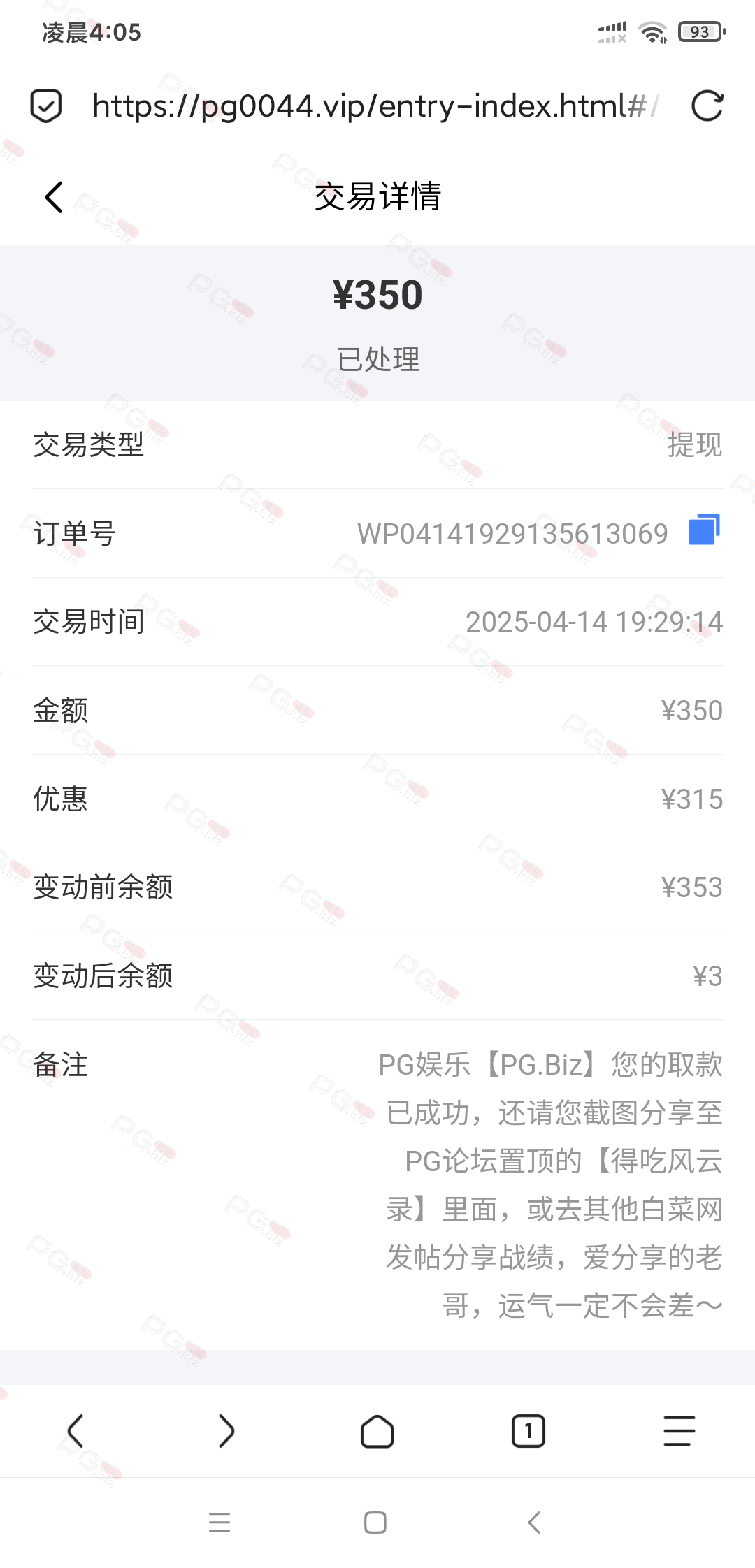The image size is (755, 1568).
Task: Tap the system recent apps button
Action: [220, 1523]
